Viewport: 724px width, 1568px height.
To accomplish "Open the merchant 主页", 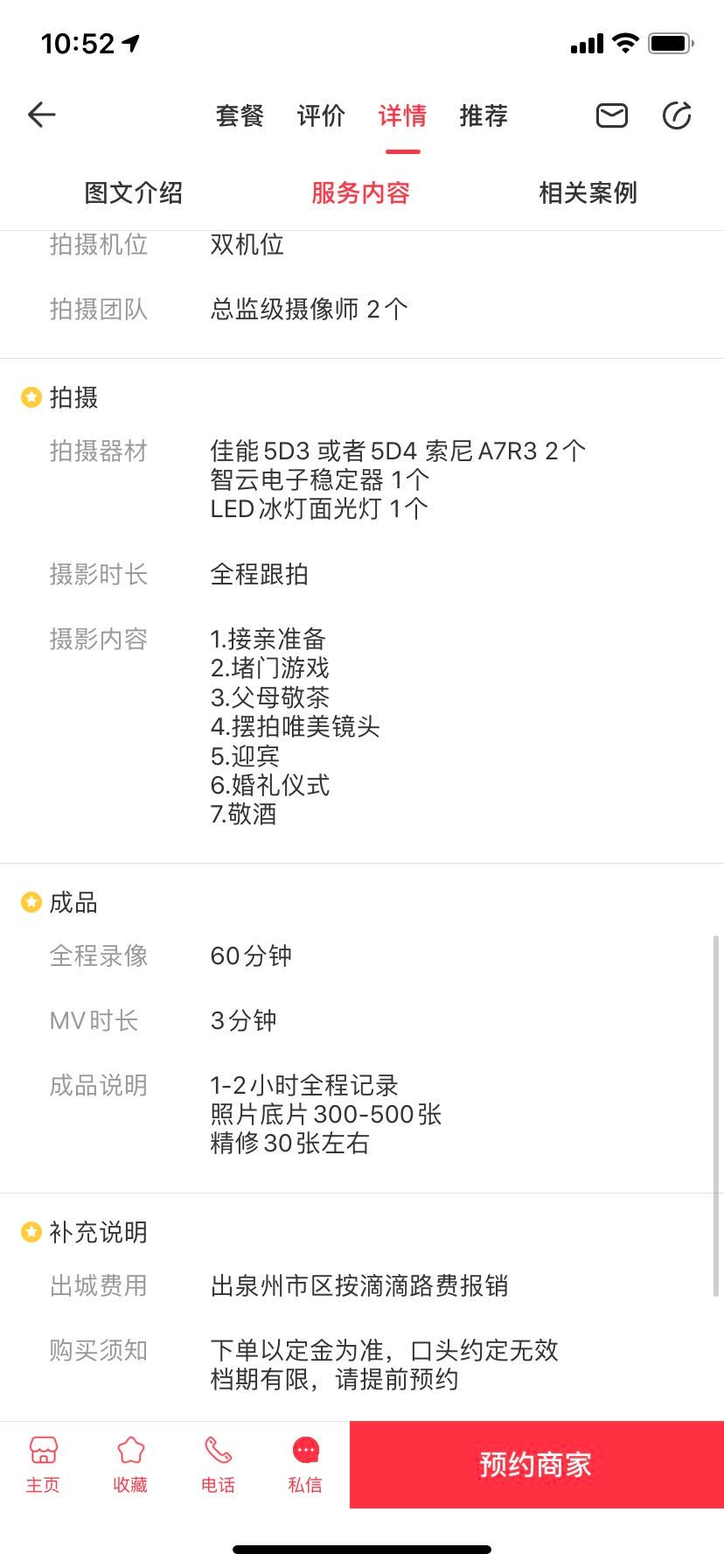I will (x=43, y=1465).
